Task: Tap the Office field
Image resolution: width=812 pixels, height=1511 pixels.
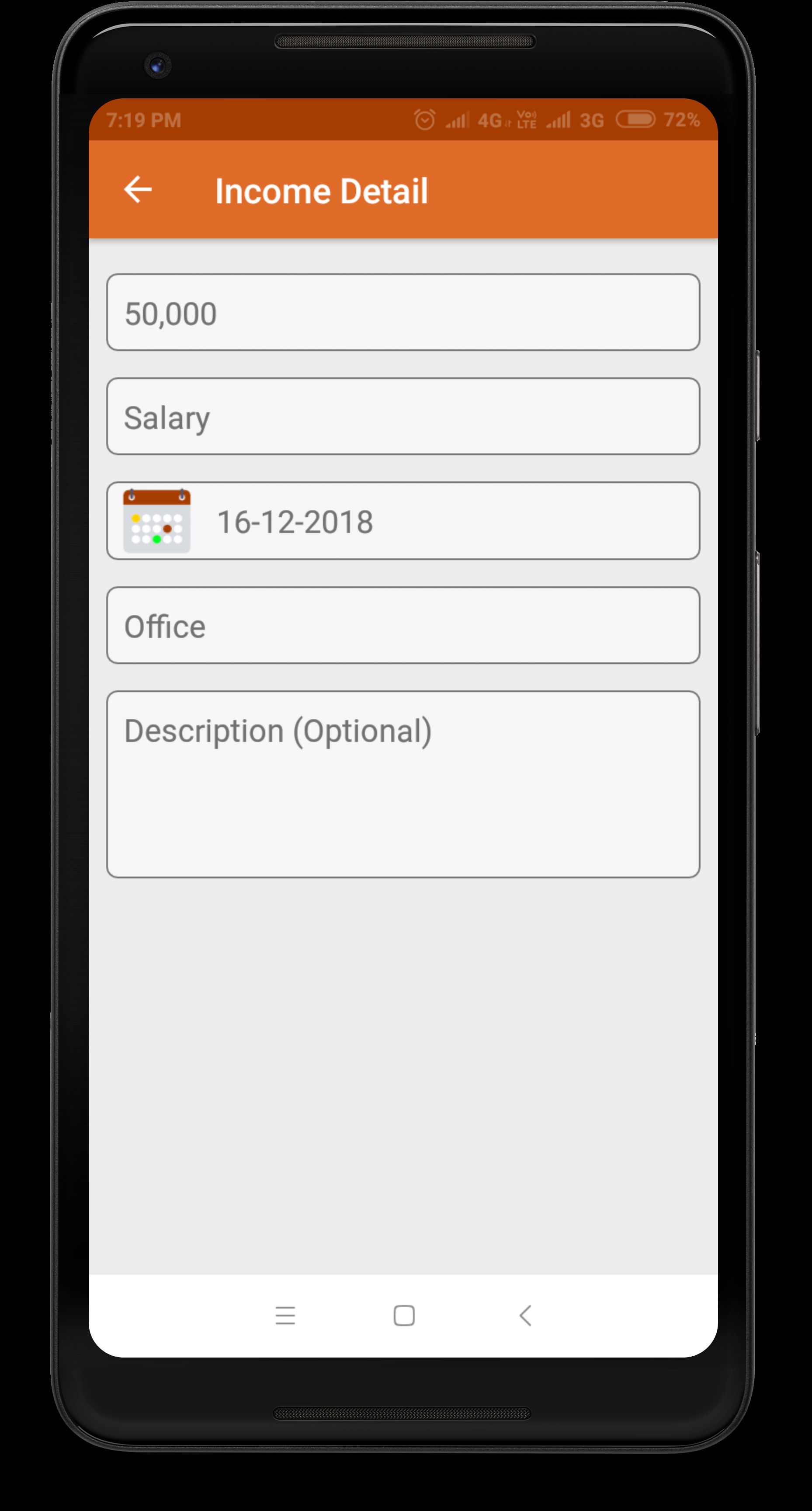Action: 403,625
